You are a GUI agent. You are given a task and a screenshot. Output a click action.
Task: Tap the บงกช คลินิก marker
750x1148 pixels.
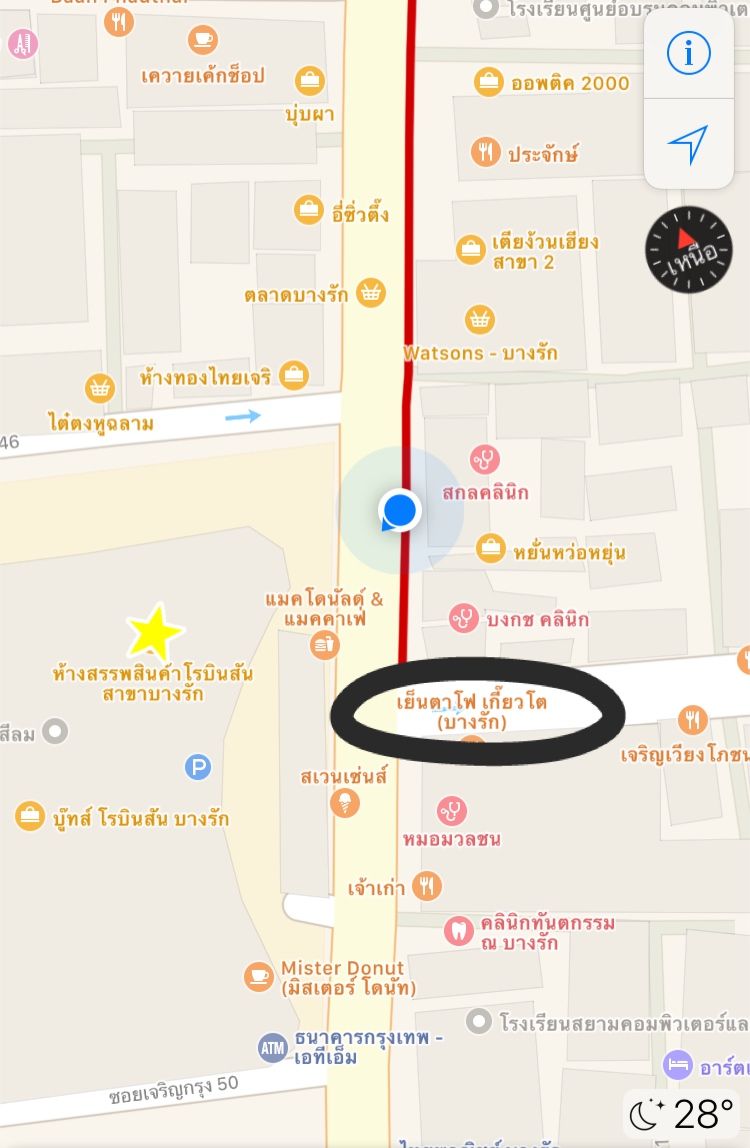point(463,618)
